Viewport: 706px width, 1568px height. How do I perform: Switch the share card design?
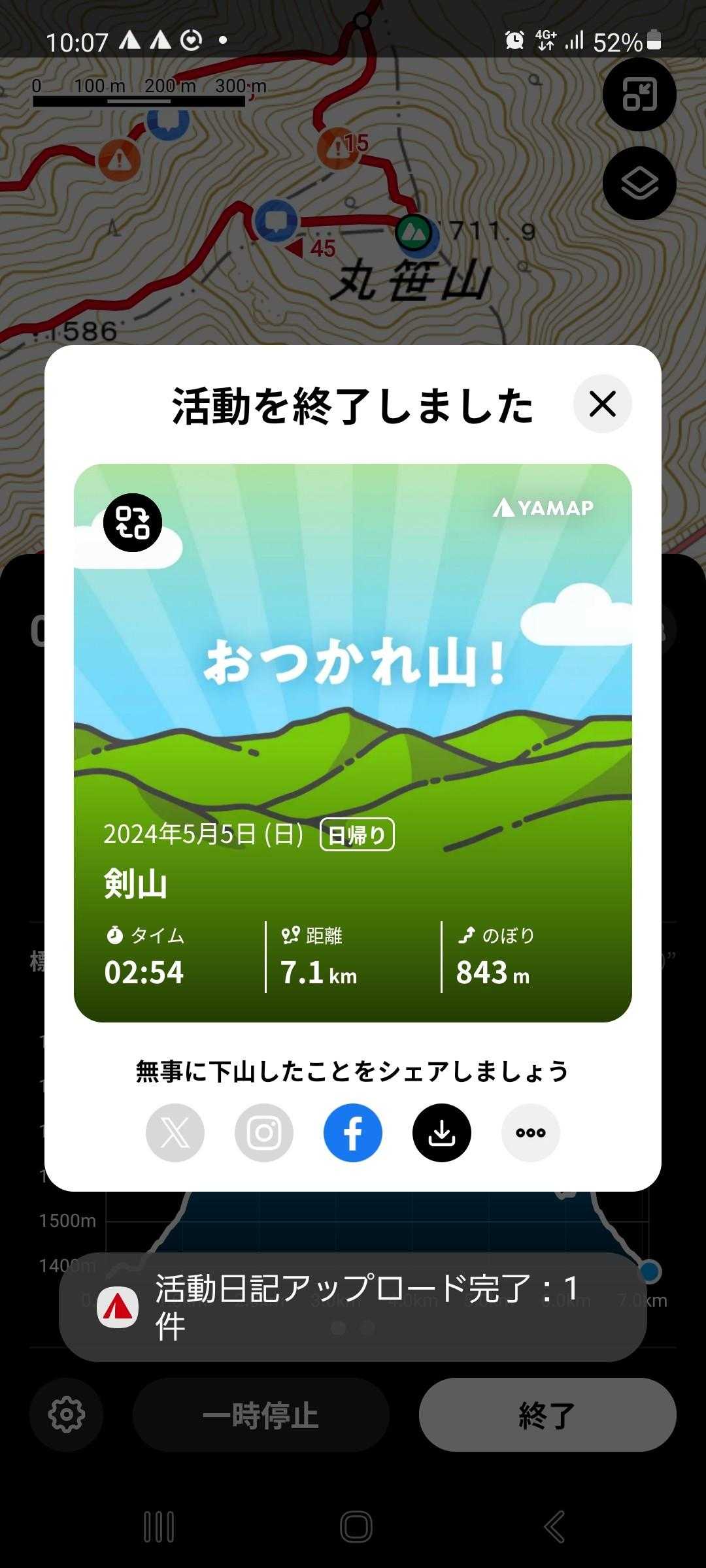click(133, 523)
